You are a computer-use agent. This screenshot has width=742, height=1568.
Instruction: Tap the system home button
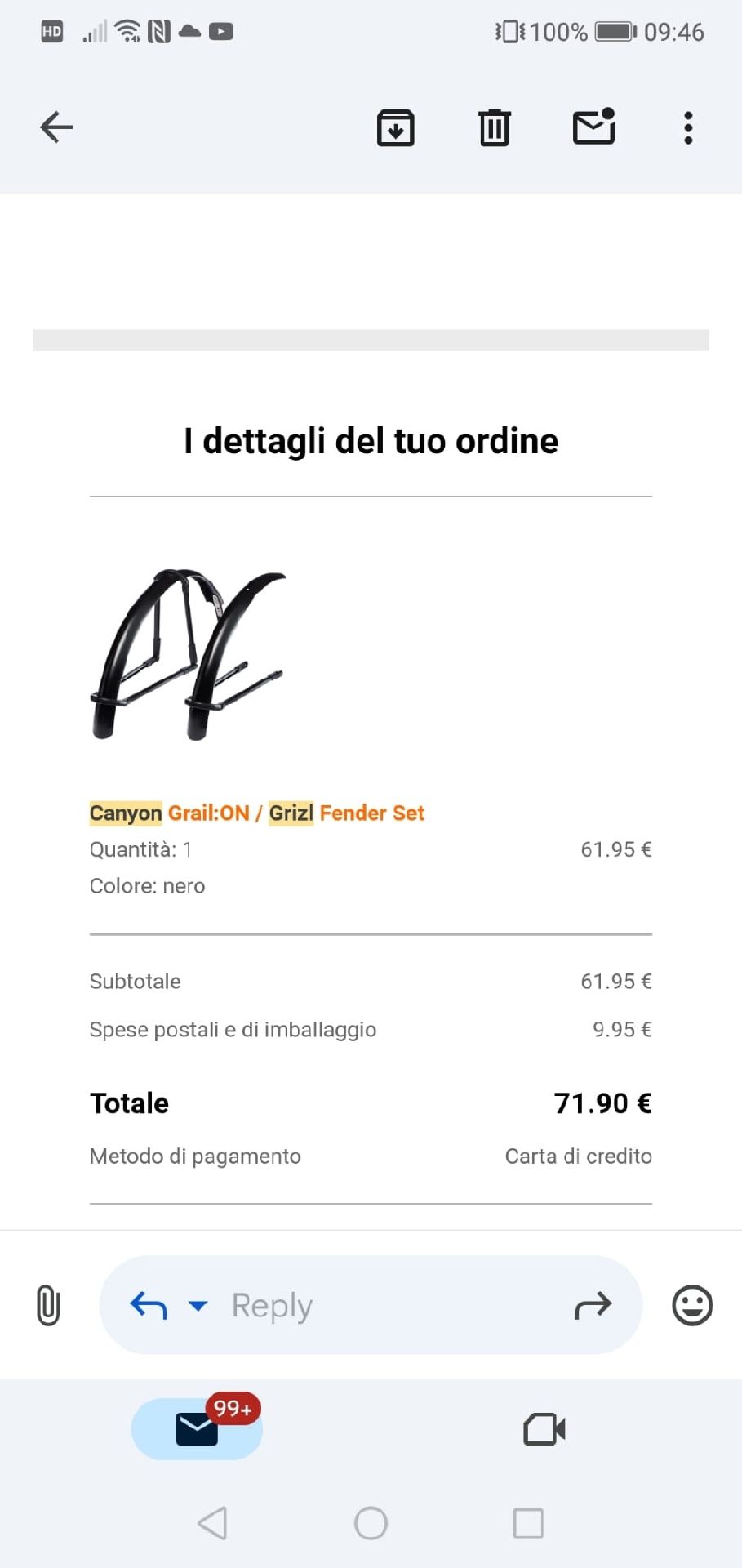point(371,1523)
